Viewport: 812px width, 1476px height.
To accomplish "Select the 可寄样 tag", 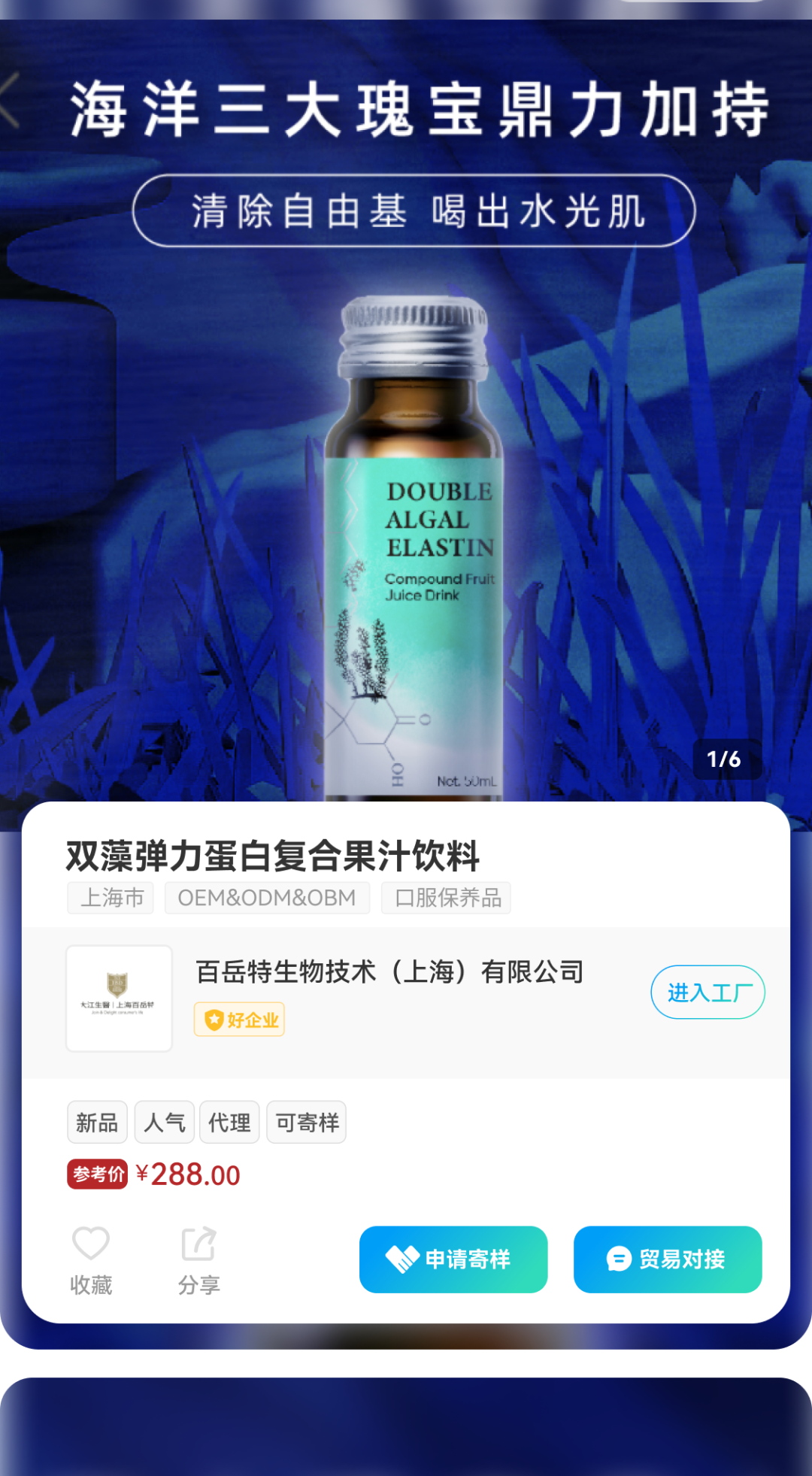I will coord(306,1122).
